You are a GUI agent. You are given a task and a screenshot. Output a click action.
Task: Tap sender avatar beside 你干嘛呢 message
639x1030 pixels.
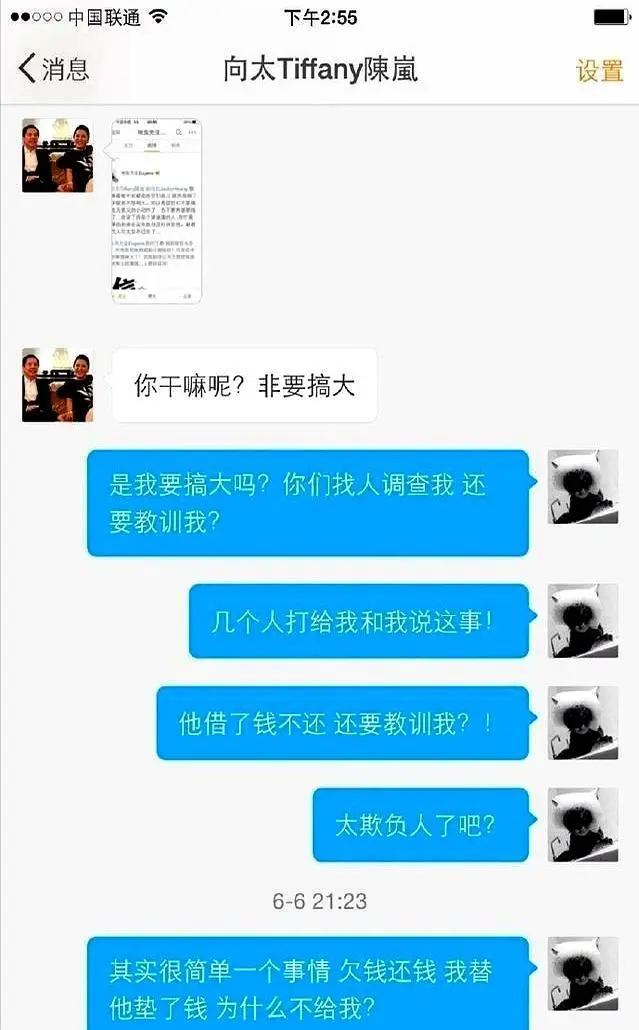point(58,385)
